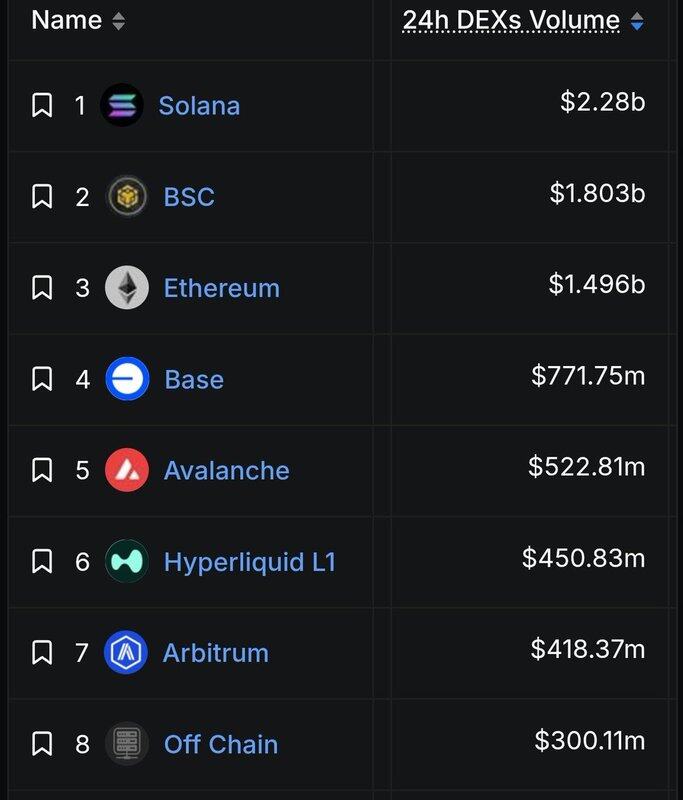This screenshot has height=800, width=683.
Task: Bookmark the Base chain
Action: click(x=42, y=379)
